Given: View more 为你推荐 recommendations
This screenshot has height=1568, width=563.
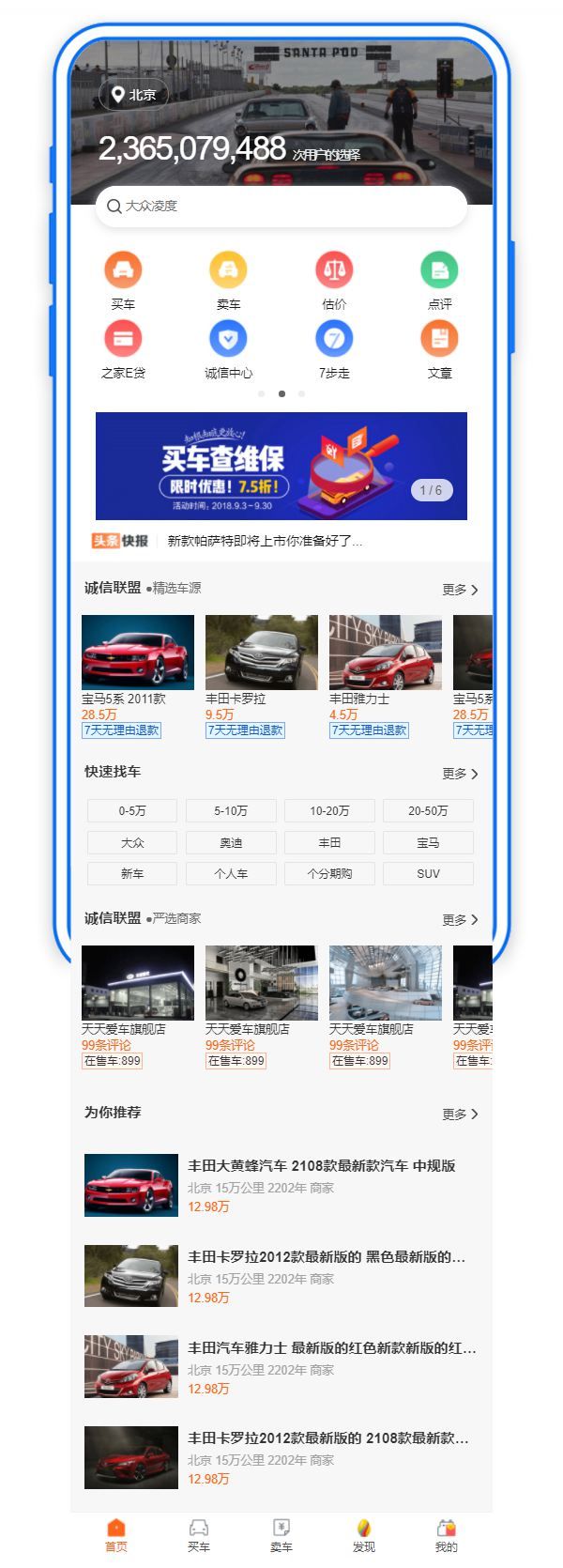Looking at the screenshot, I should (x=460, y=1114).
